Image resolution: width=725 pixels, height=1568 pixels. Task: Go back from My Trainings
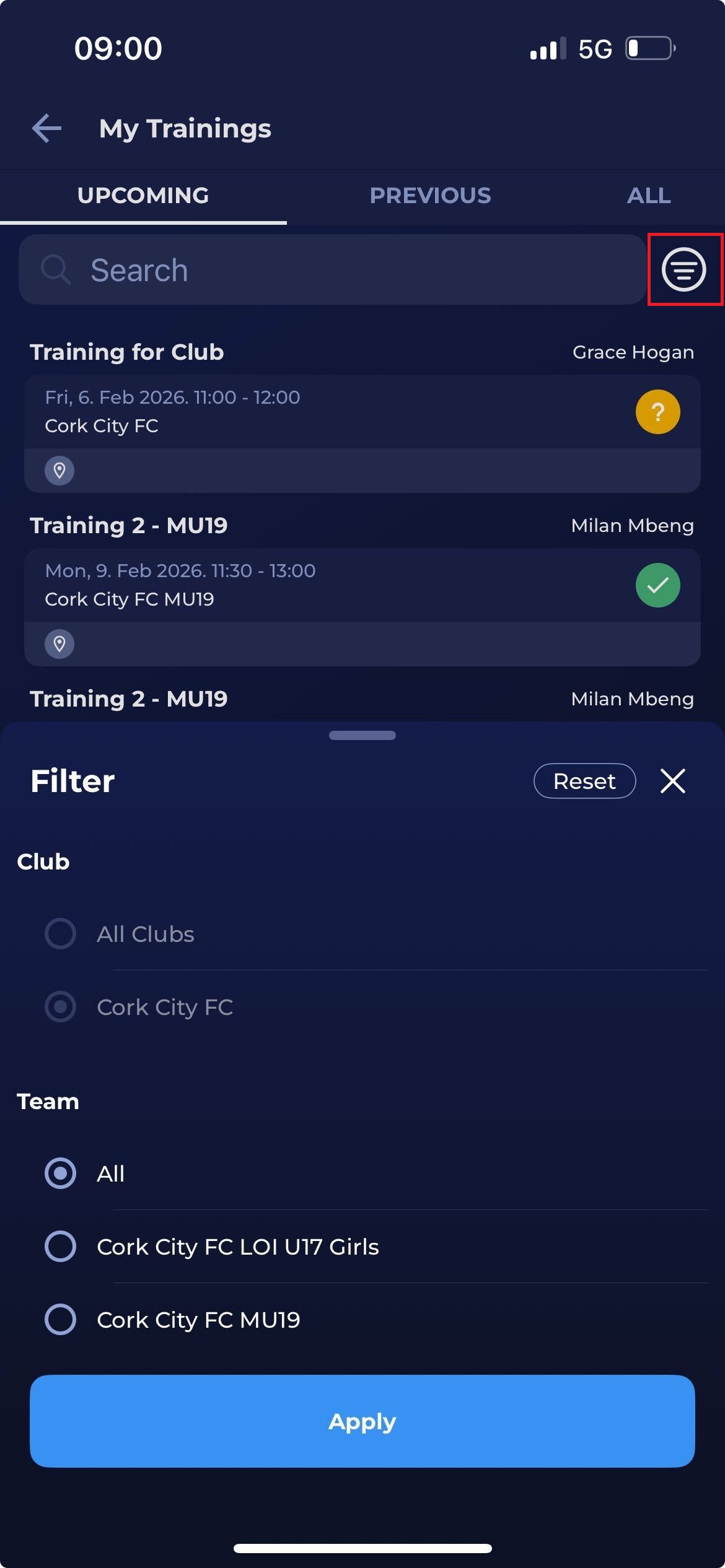(47, 129)
